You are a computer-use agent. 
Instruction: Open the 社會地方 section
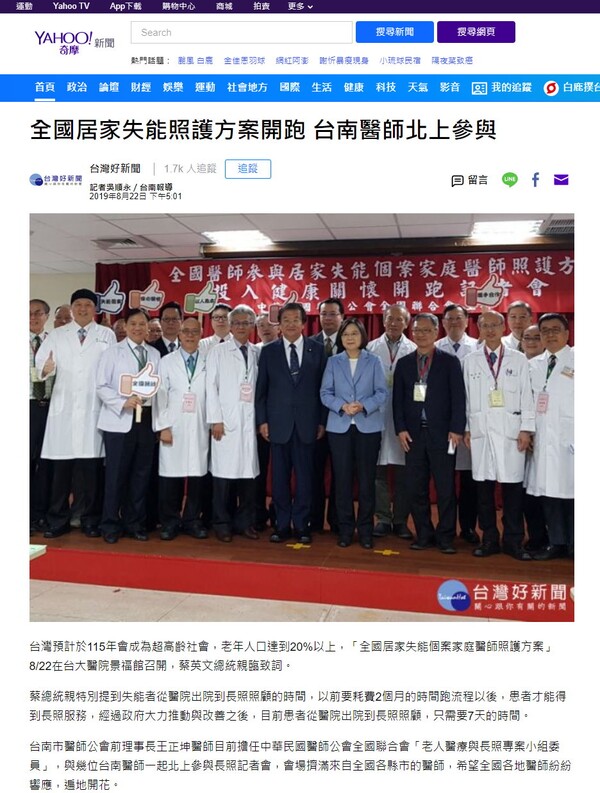click(247, 87)
